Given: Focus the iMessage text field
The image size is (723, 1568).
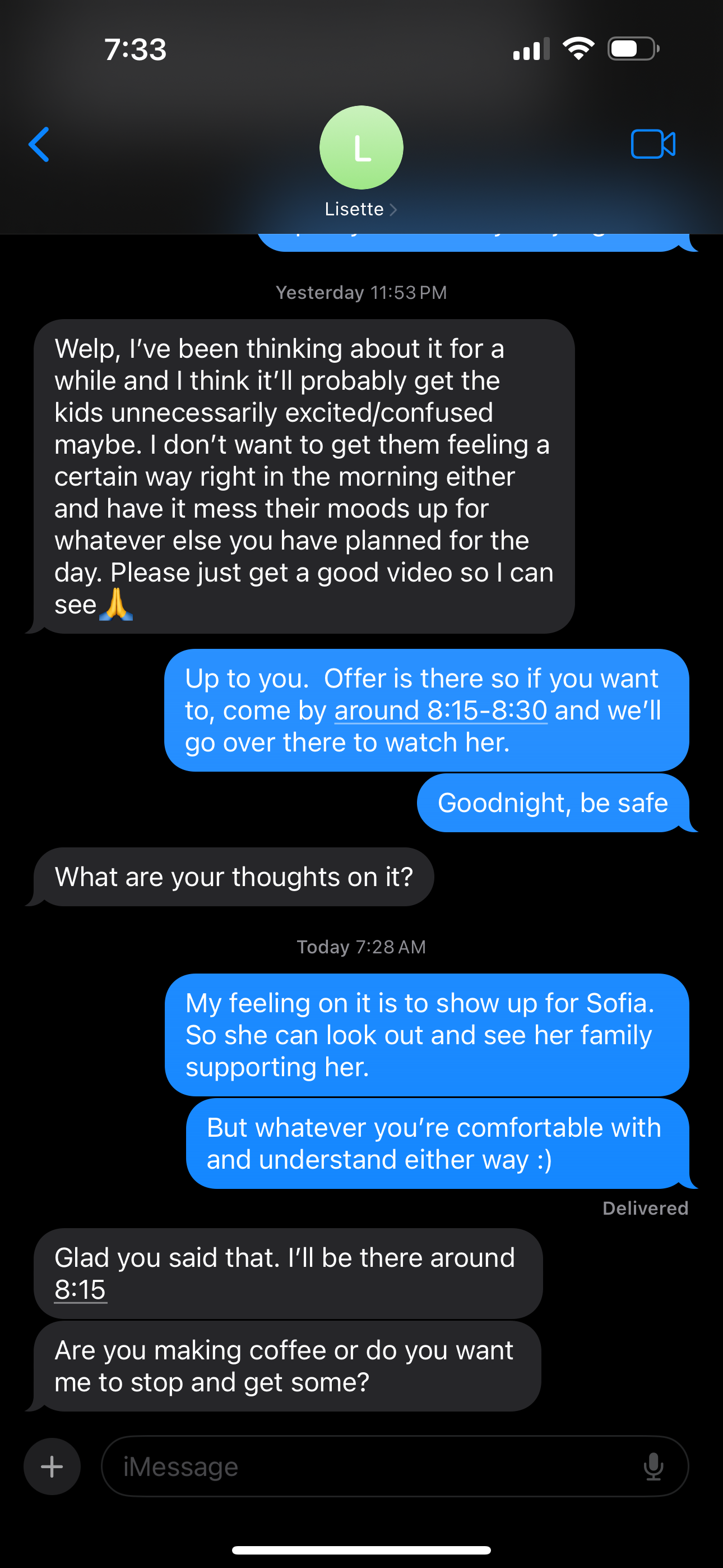Looking at the screenshot, I should (365, 1466).
